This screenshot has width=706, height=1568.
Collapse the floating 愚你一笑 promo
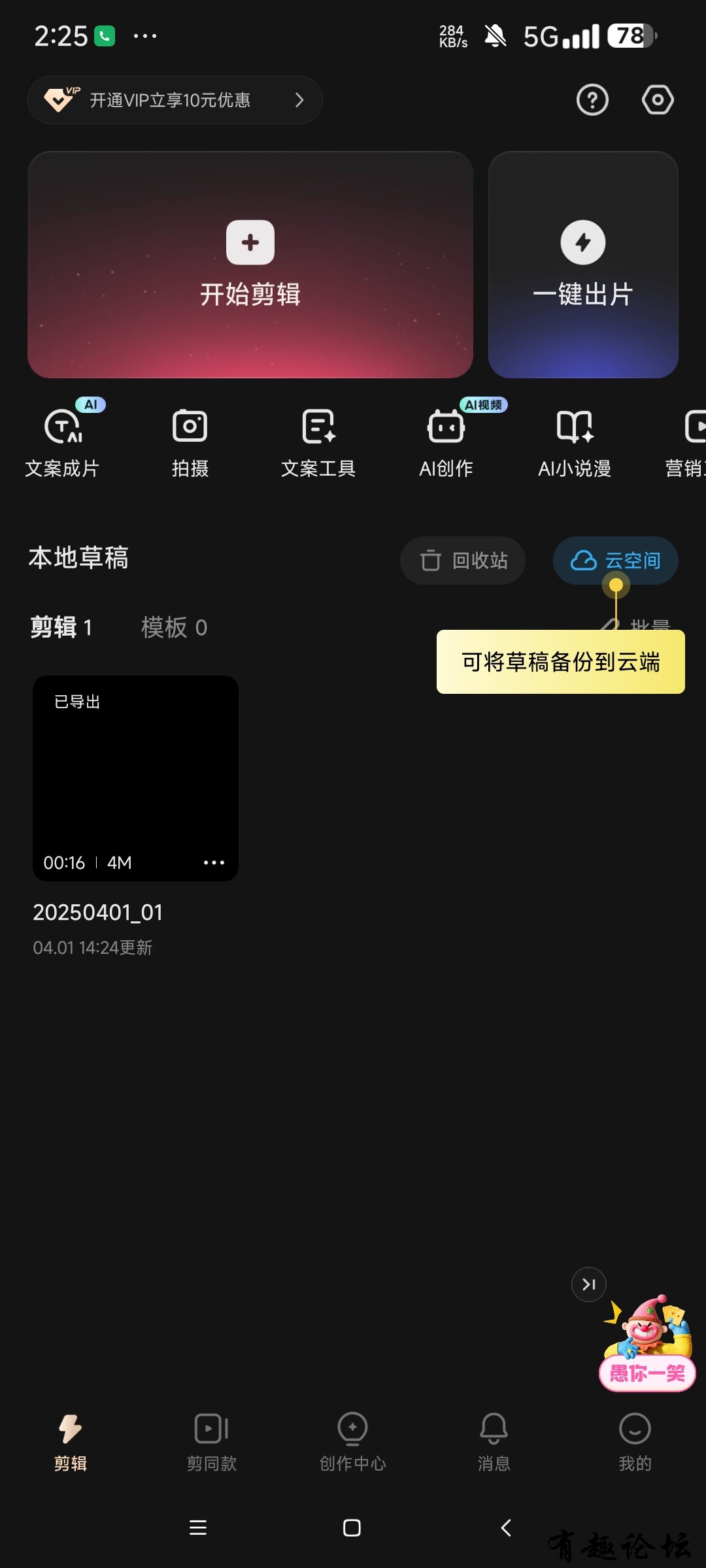(x=588, y=1284)
